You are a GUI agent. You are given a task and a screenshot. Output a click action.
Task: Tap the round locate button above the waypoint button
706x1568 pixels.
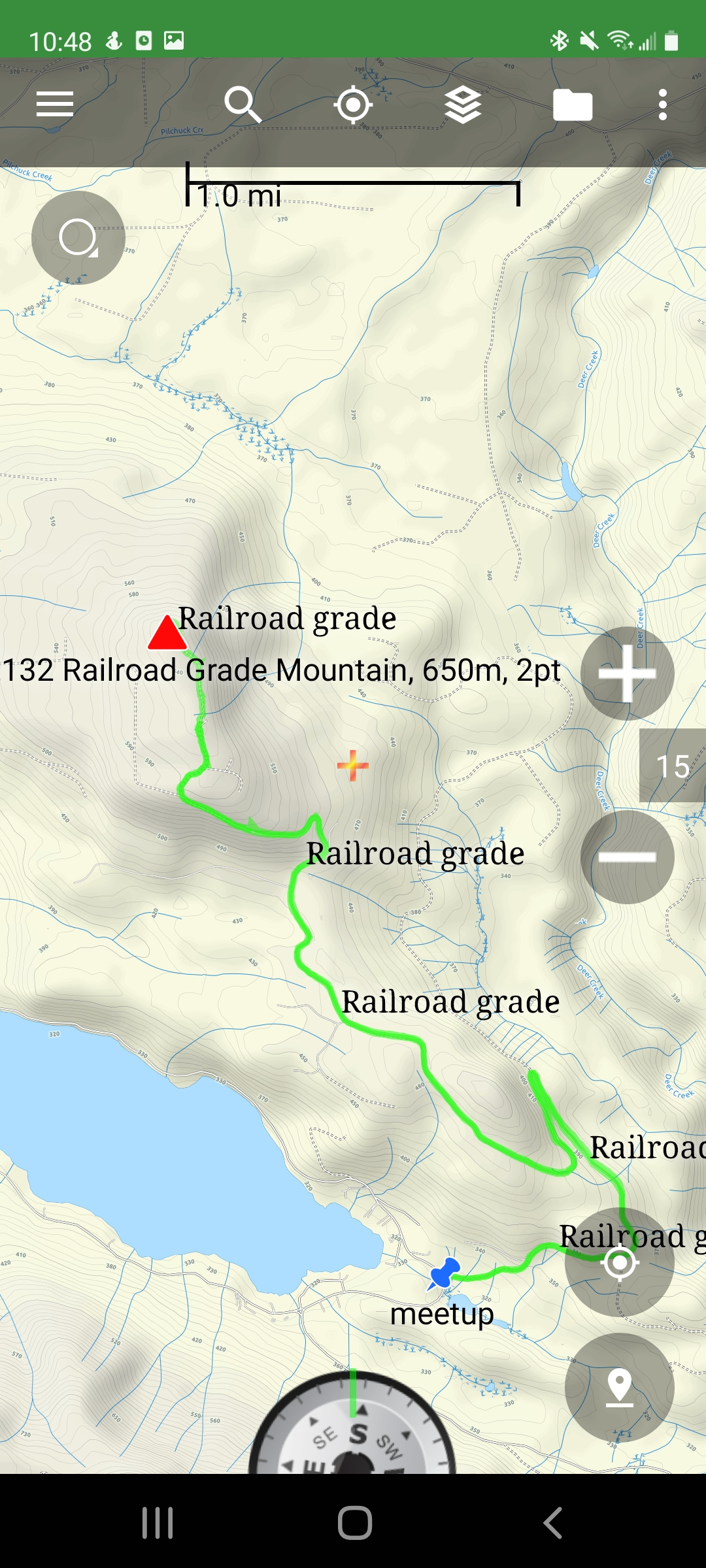tap(619, 1262)
